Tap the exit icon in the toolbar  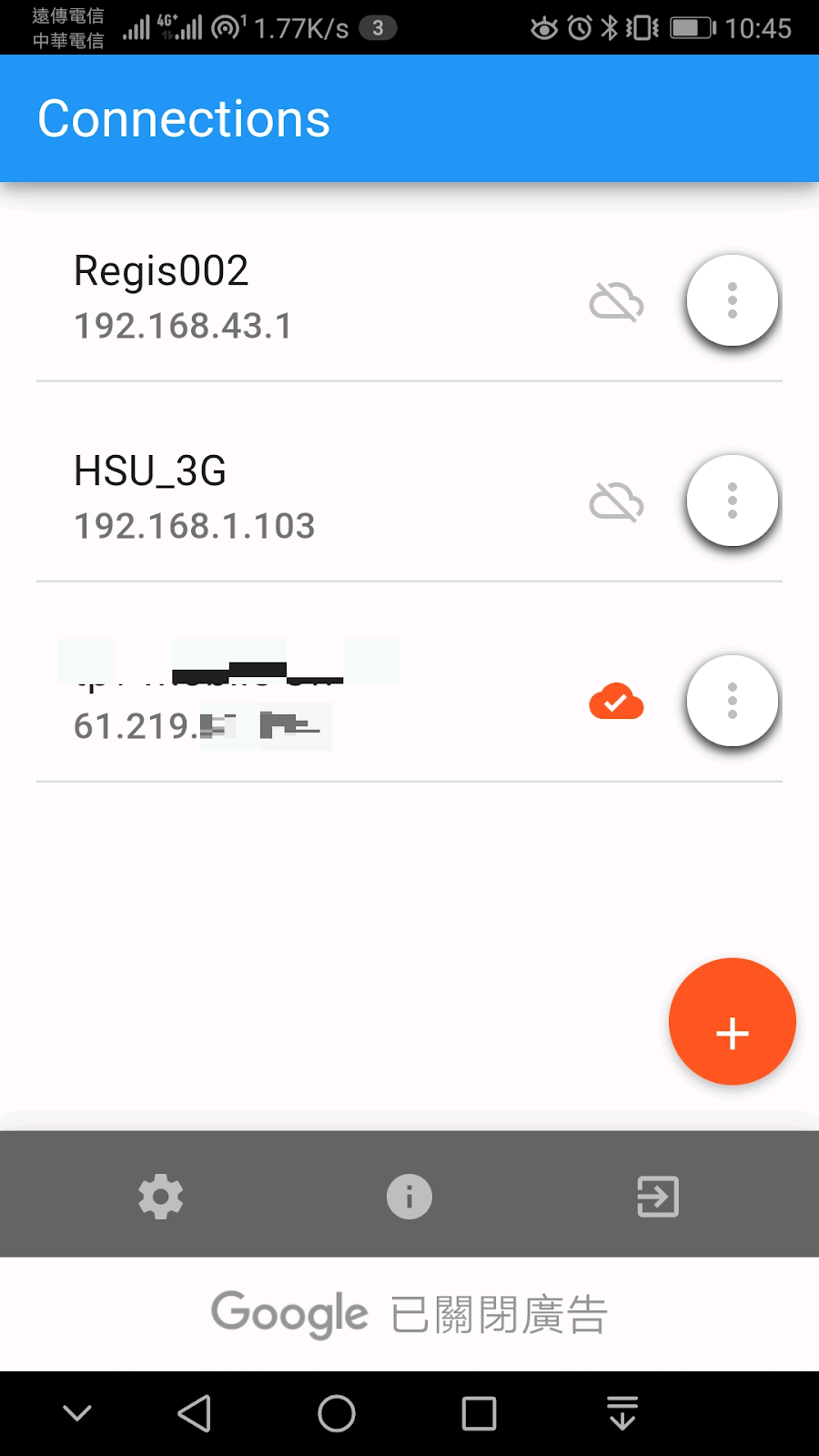tap(658, 1197)
